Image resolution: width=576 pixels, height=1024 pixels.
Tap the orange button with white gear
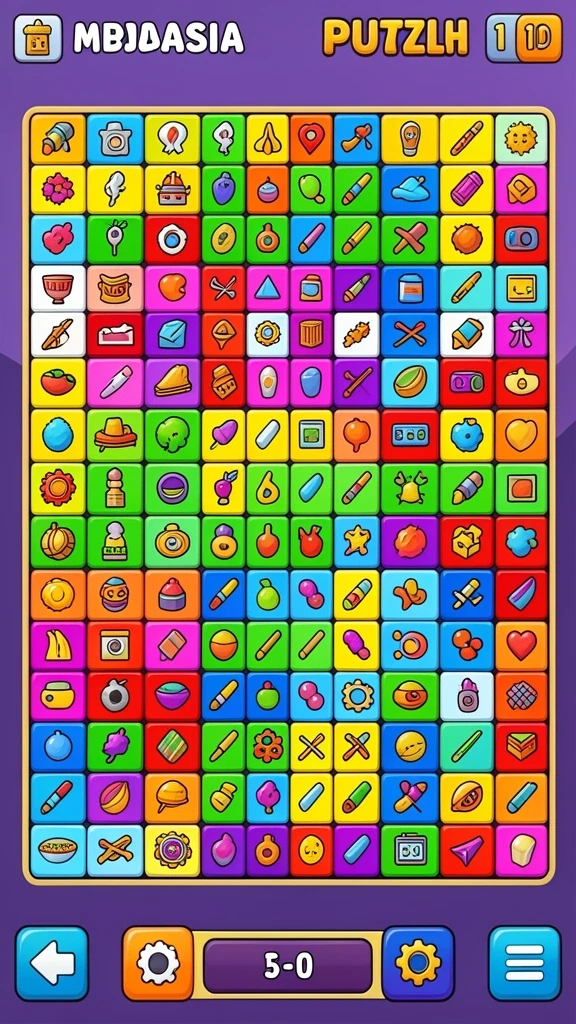point(158,963)
